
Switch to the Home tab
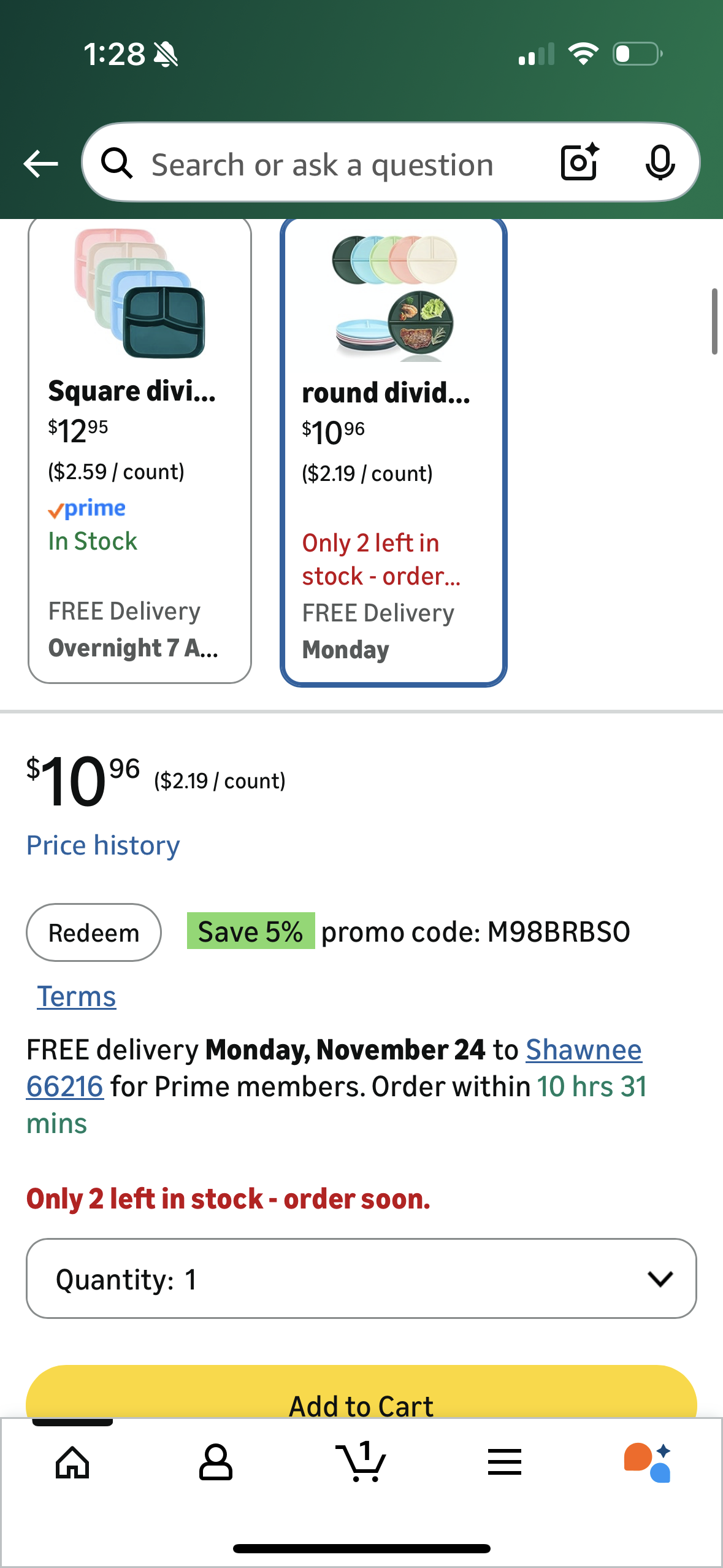(x=72, y=1463)
